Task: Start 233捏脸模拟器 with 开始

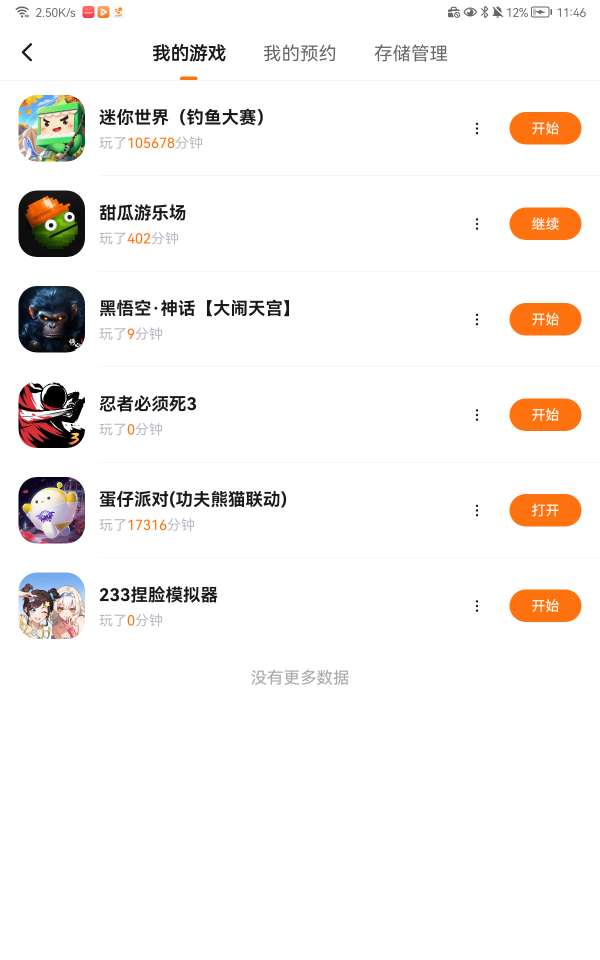Action: (x=545, y=606)
